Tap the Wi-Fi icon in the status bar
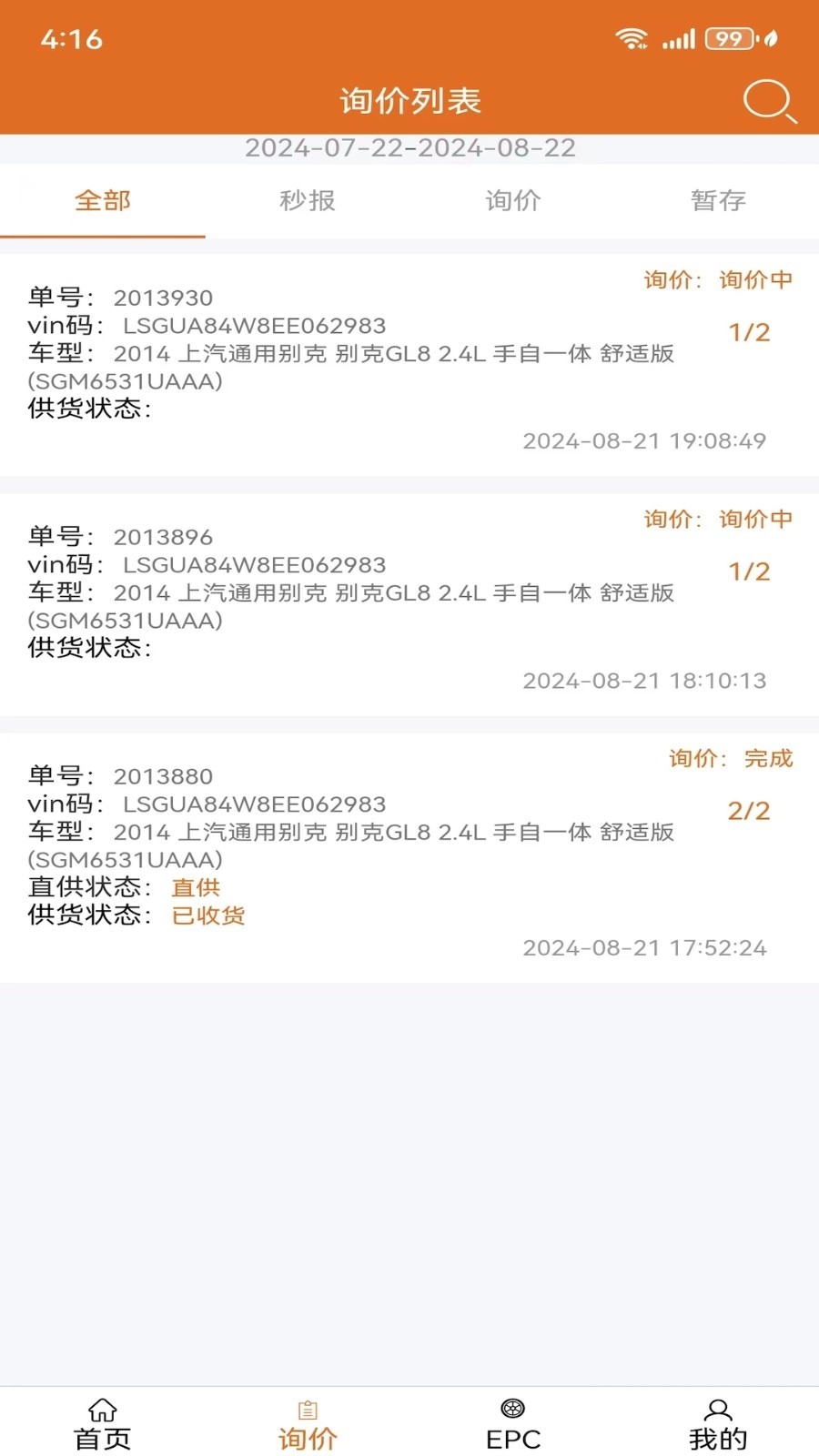 pyautogui.click(x=633, y=38)
